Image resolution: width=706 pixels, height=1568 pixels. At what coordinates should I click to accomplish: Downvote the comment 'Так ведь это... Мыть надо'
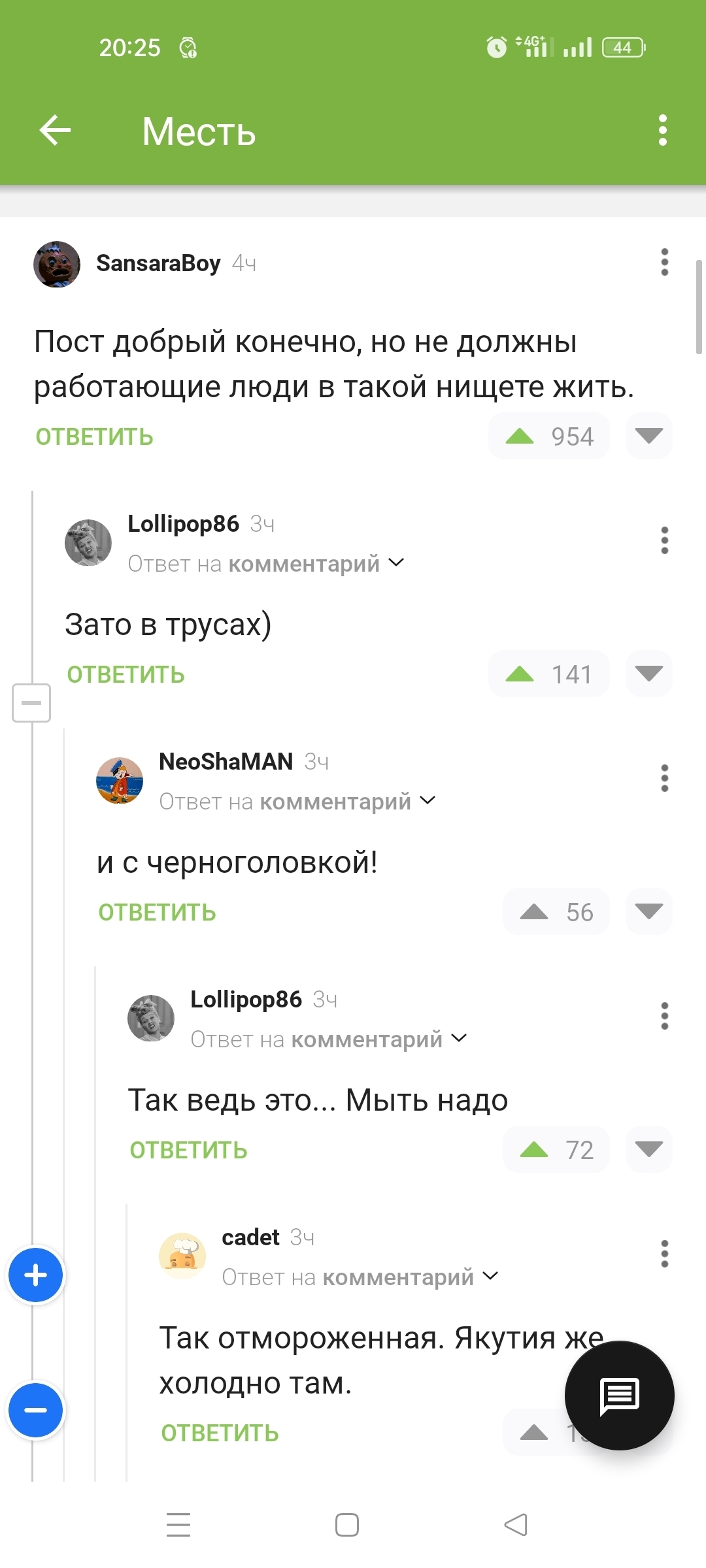pyautogui.click(x=648, y=1150)
